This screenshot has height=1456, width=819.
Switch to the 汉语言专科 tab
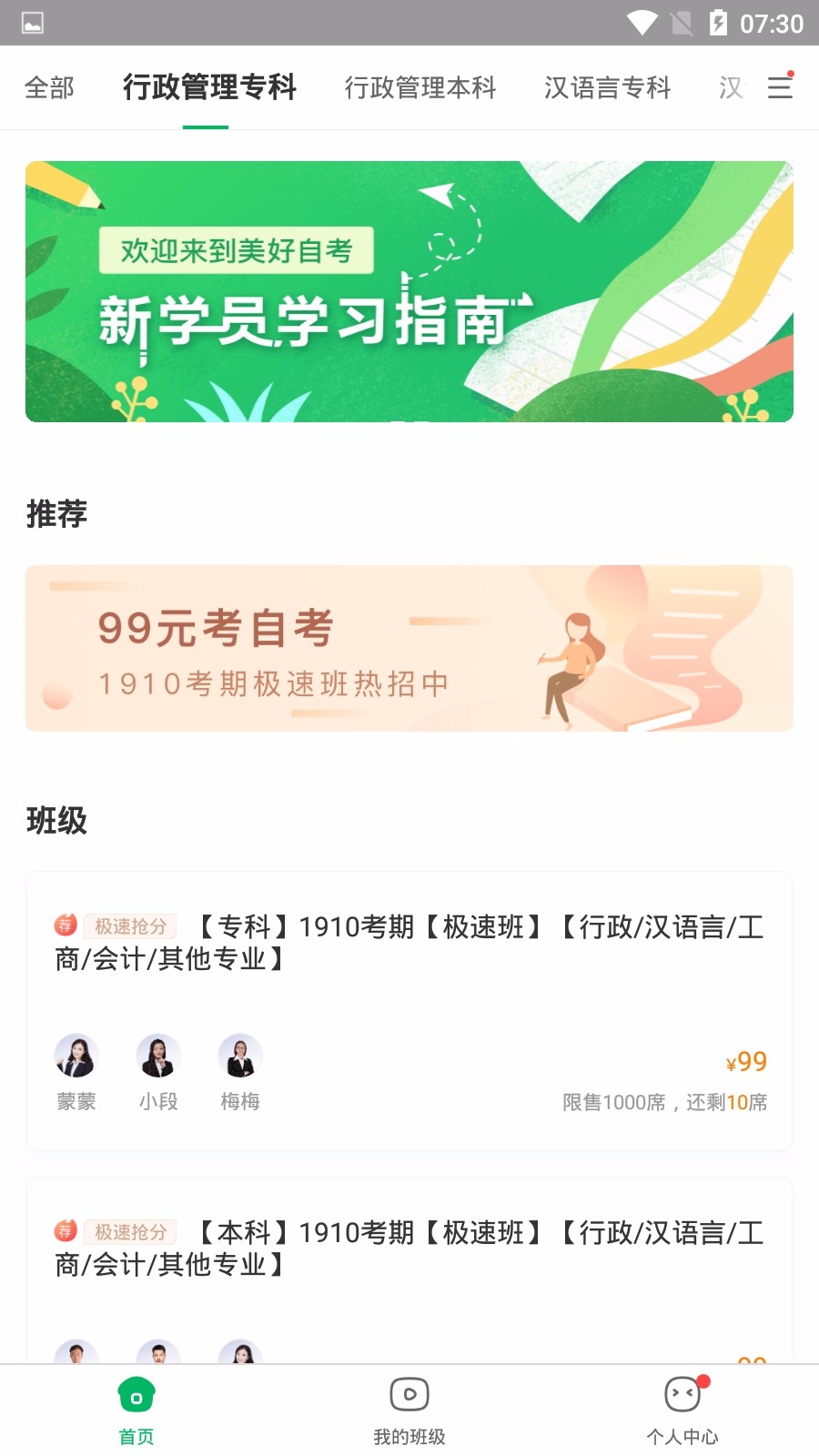[607, 87]
